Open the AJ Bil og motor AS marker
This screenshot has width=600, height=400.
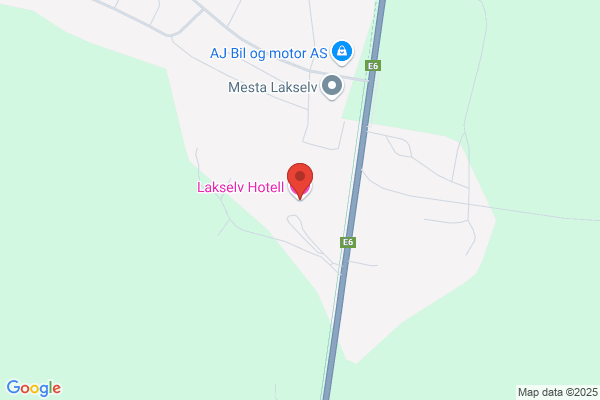click(x=342, y=50)
